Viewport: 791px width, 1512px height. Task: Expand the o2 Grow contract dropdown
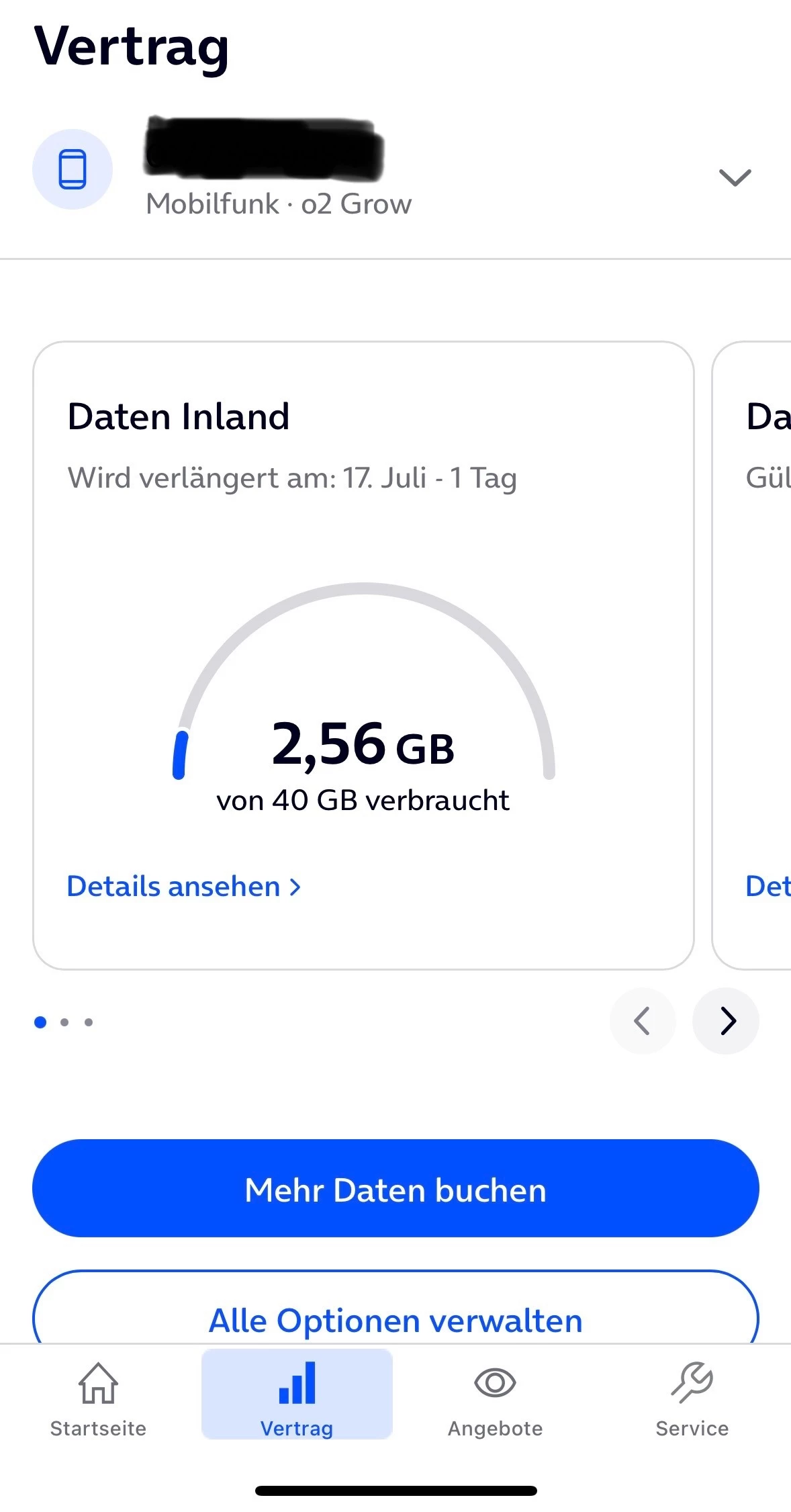(x=735, y=177)
